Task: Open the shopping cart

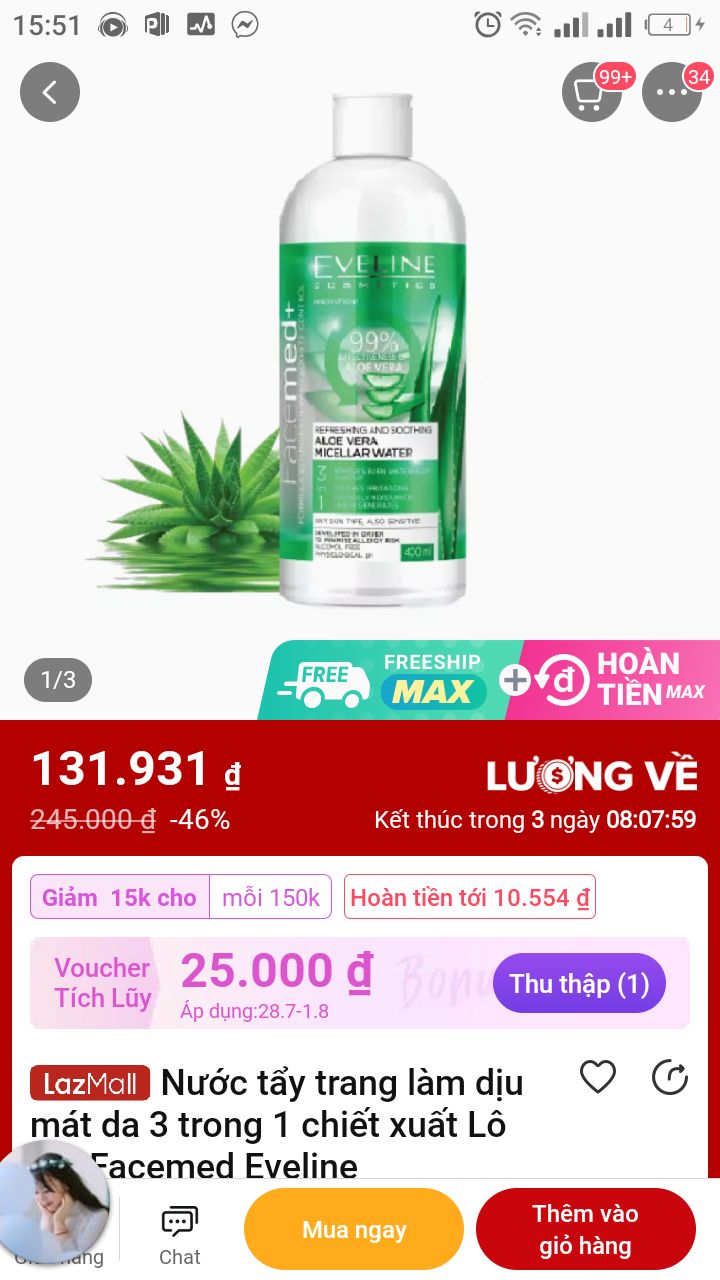Action: click(x=591, y=92)
